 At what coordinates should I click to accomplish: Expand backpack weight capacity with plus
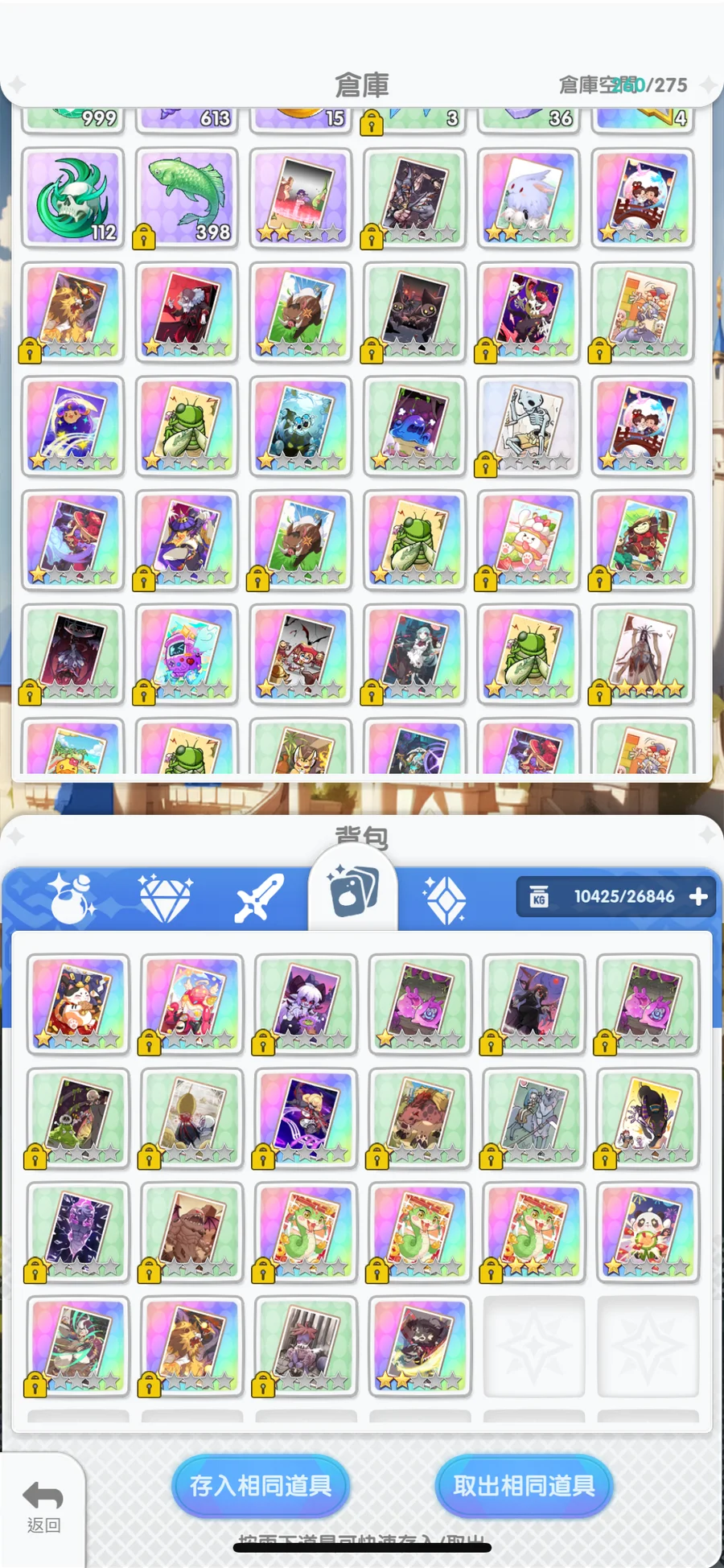pyautogui.click(x=698, y=896)
